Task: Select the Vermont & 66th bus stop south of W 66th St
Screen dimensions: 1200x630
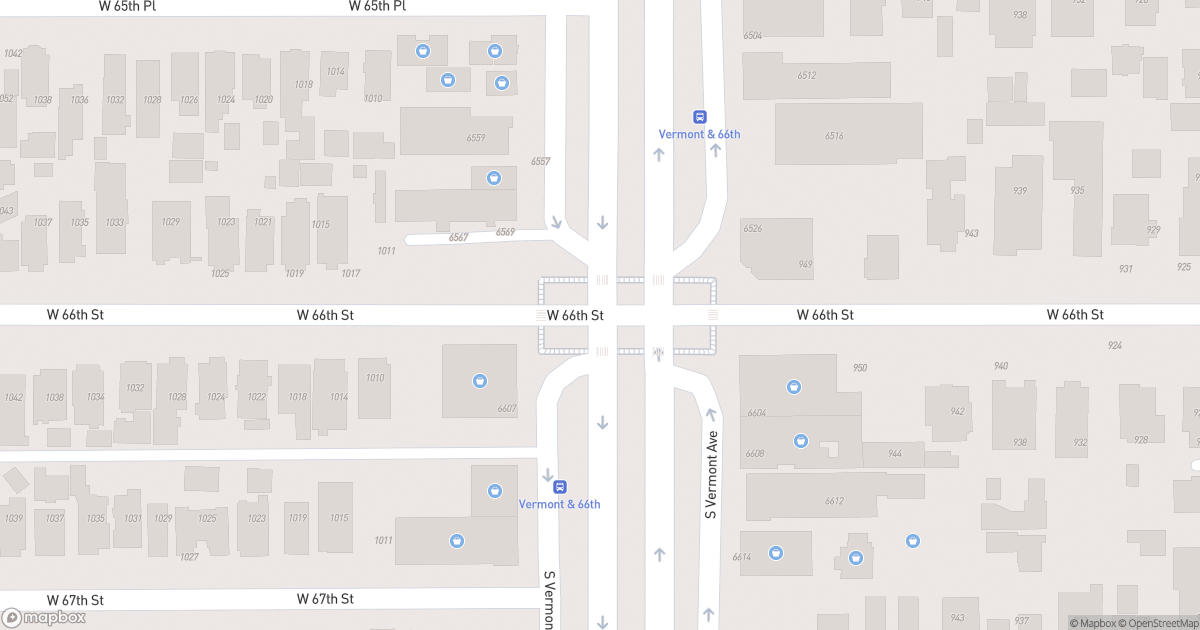Action: [560, 488]
